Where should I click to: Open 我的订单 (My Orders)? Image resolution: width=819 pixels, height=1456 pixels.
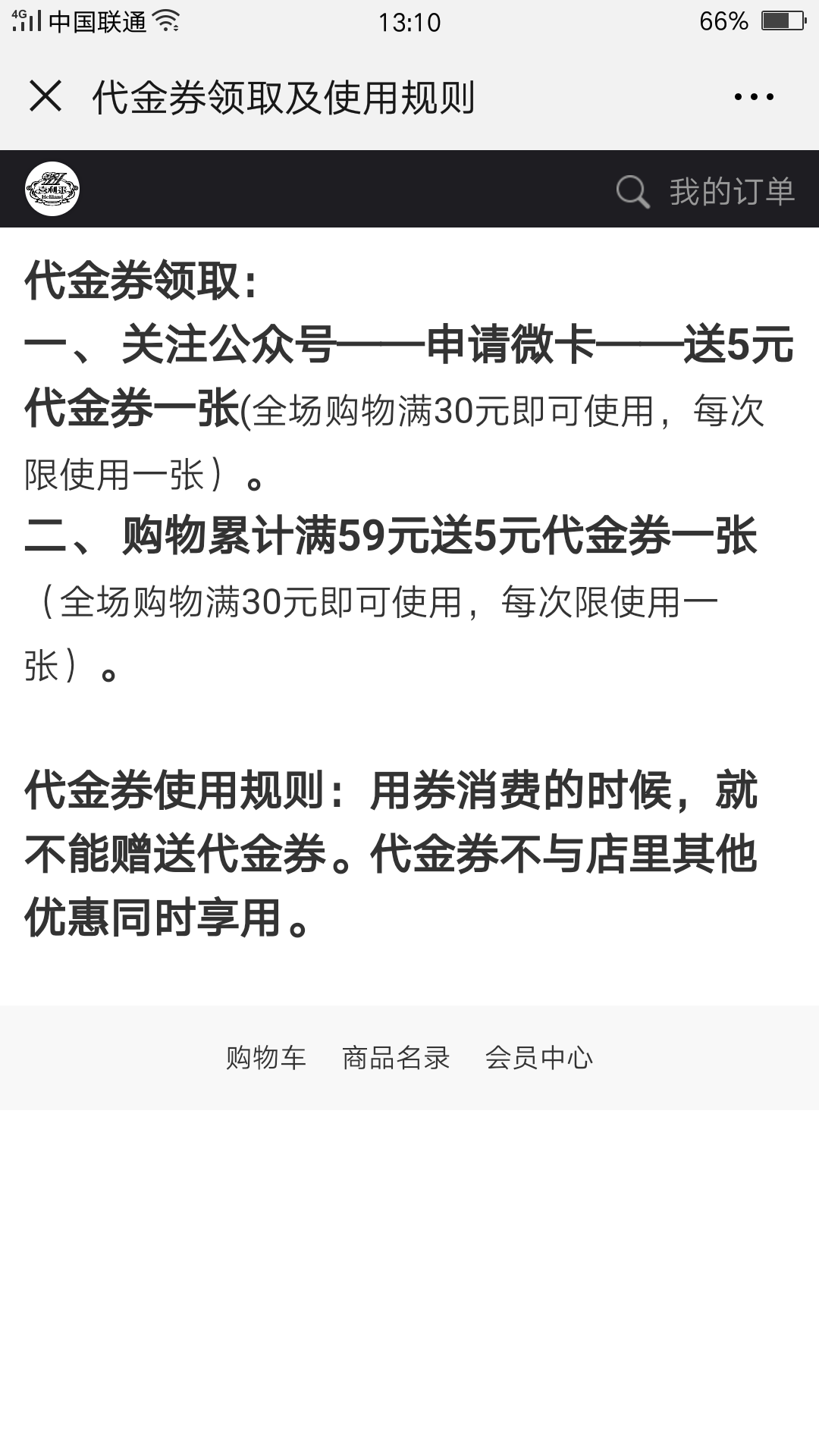pos(732,191)
